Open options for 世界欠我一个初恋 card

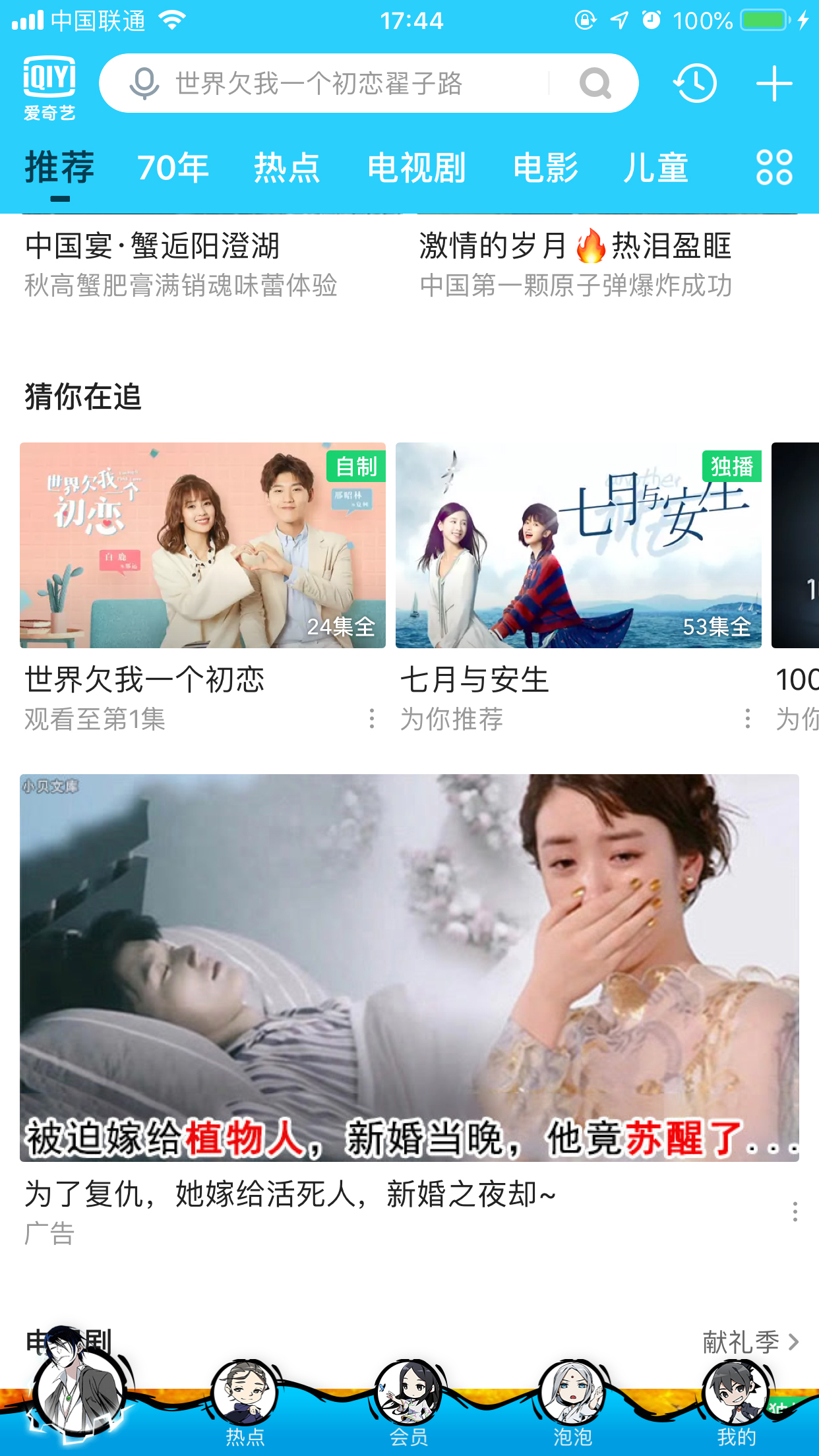(373, 719)
